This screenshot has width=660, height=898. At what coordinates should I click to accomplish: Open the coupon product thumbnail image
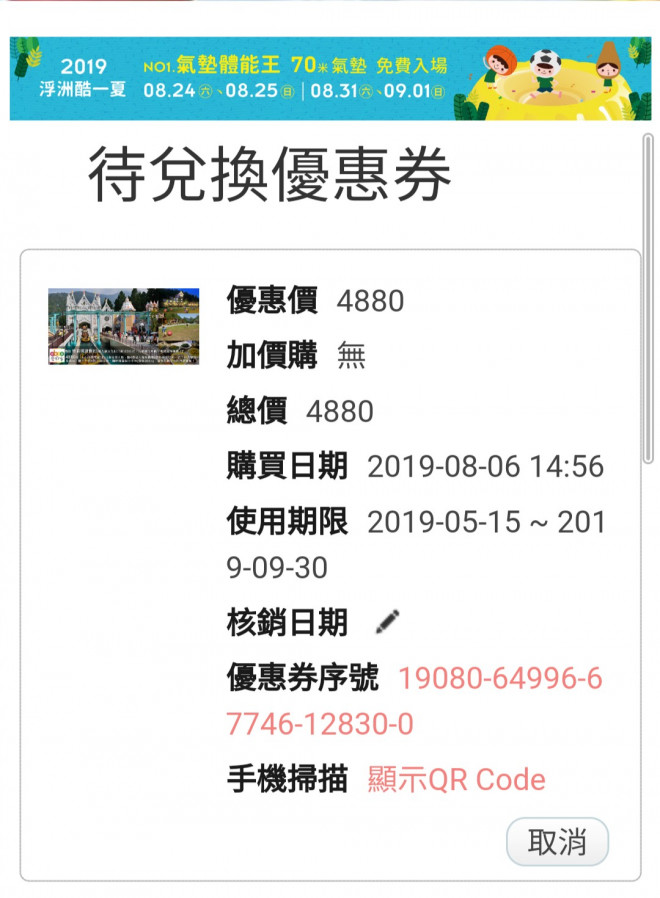click(x=123, y=326)
